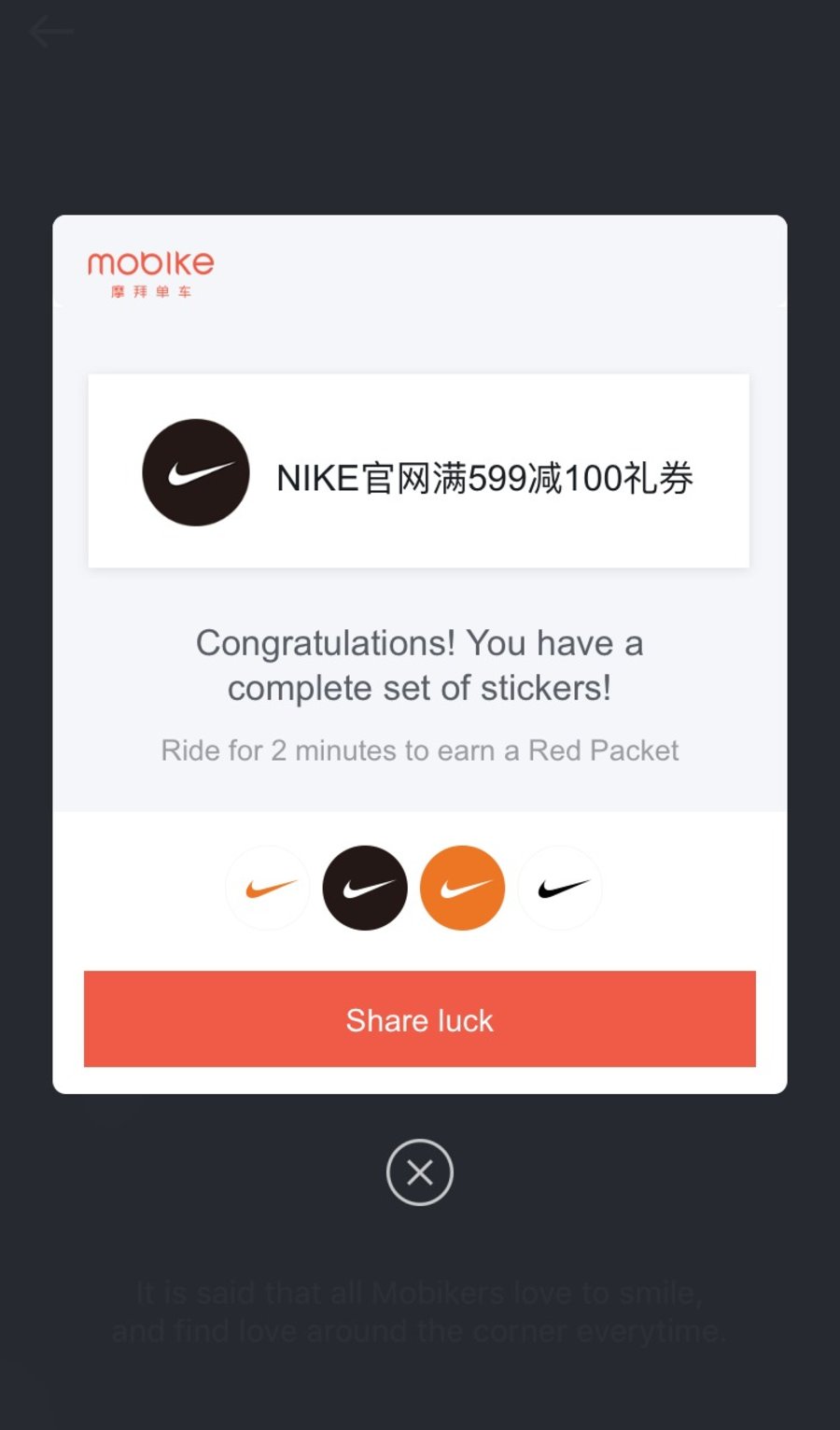This screenshot has width=840, height=1430.
Task: Tap the Share luck button
Action: (419, 1018)
